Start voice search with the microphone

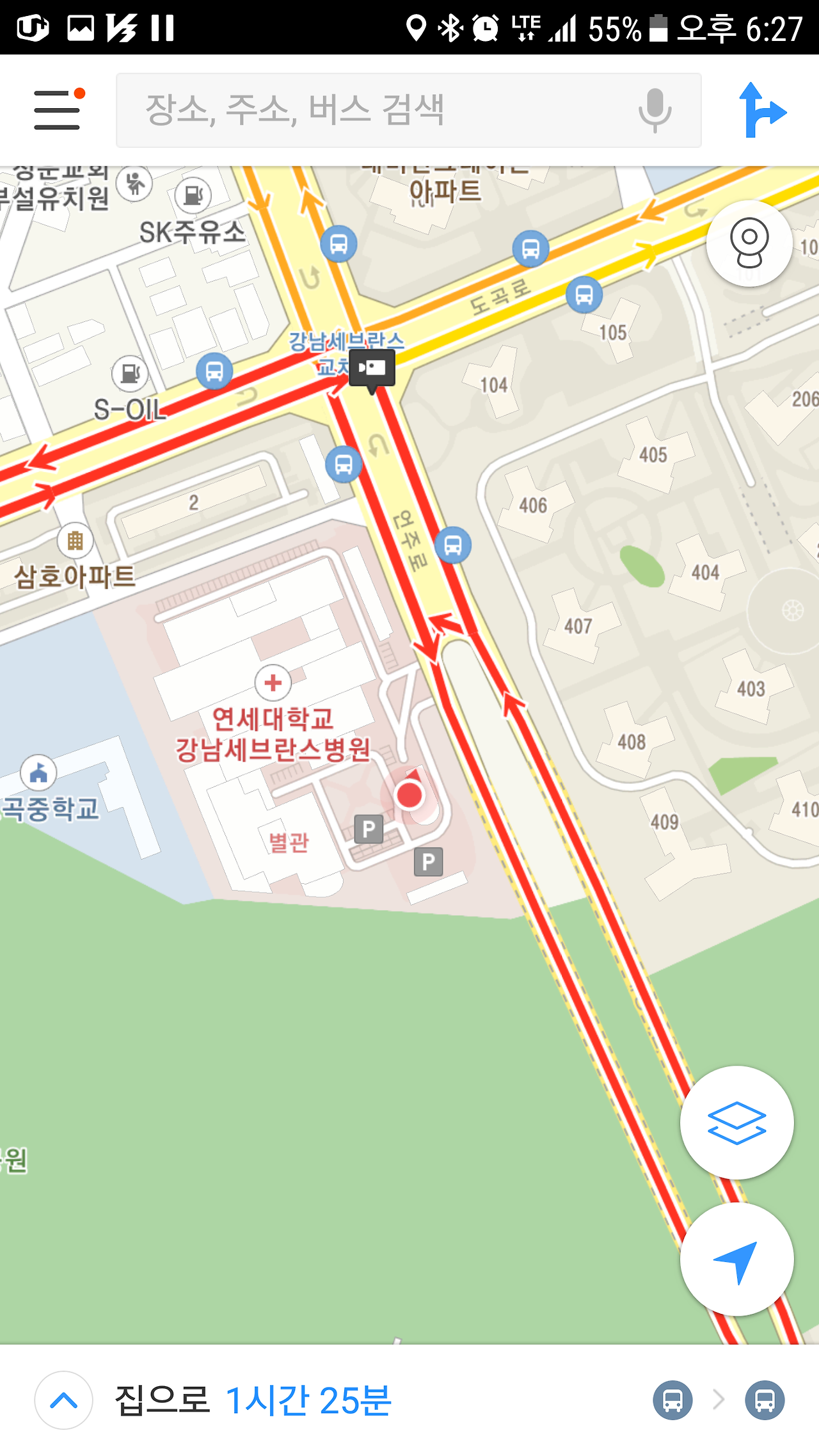[x=655, y=110]
